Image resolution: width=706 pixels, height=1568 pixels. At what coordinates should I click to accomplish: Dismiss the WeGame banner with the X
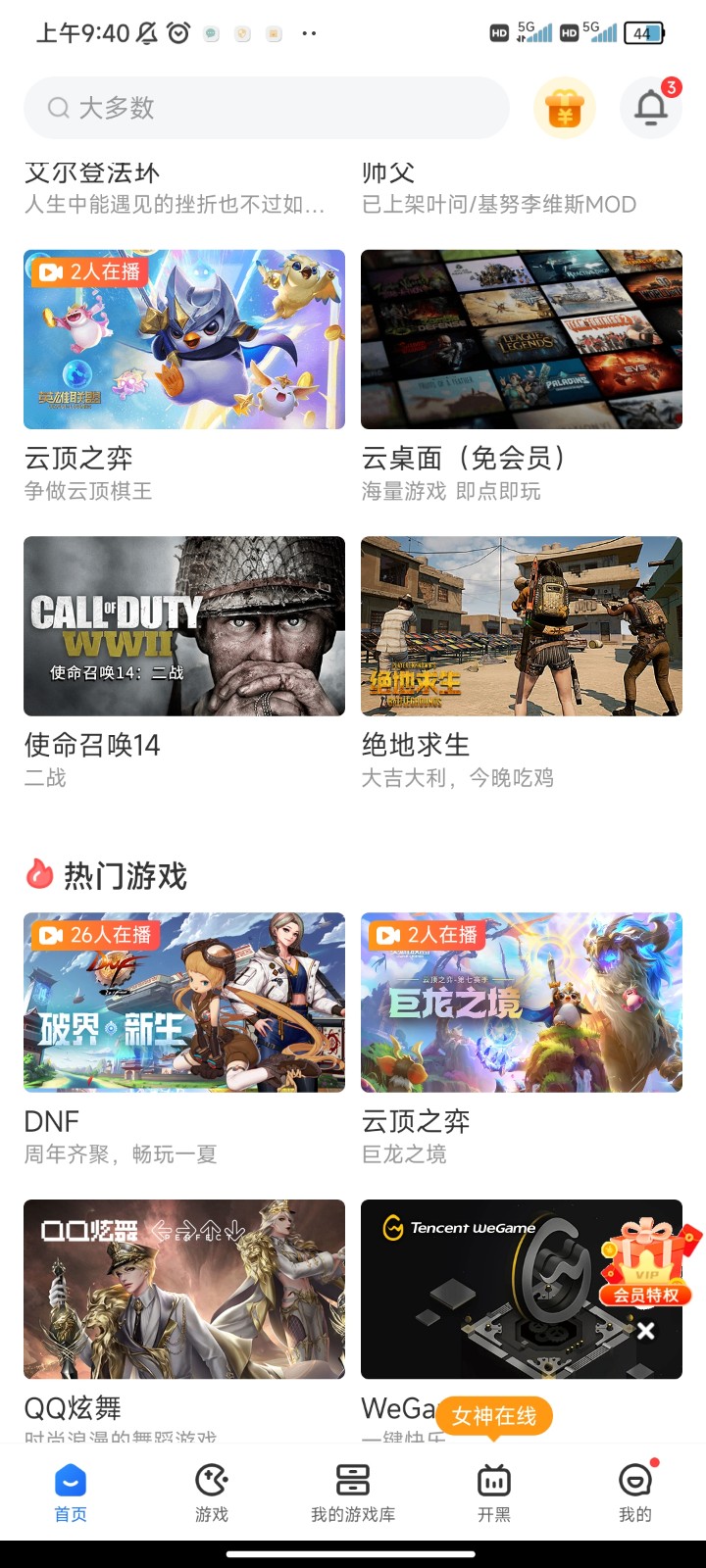645,1331
